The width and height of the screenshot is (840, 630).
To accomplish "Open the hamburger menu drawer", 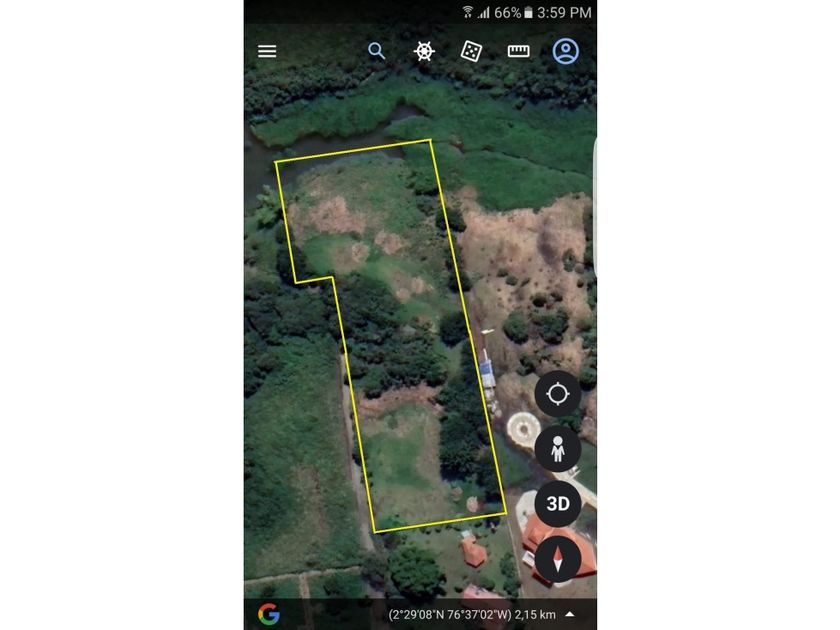I will point(267,51).
